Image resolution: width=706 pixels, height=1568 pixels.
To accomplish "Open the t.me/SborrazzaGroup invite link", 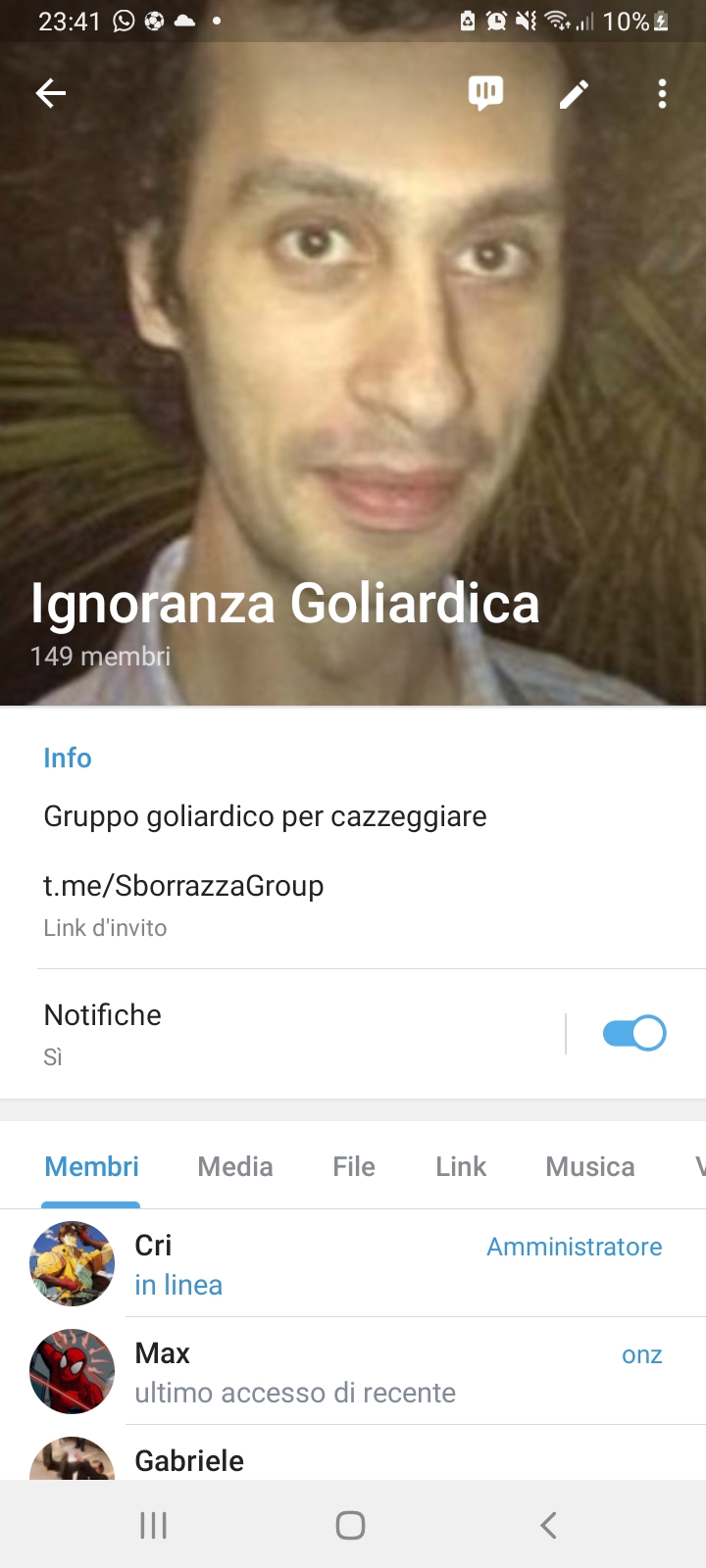I will pos(183,886).
